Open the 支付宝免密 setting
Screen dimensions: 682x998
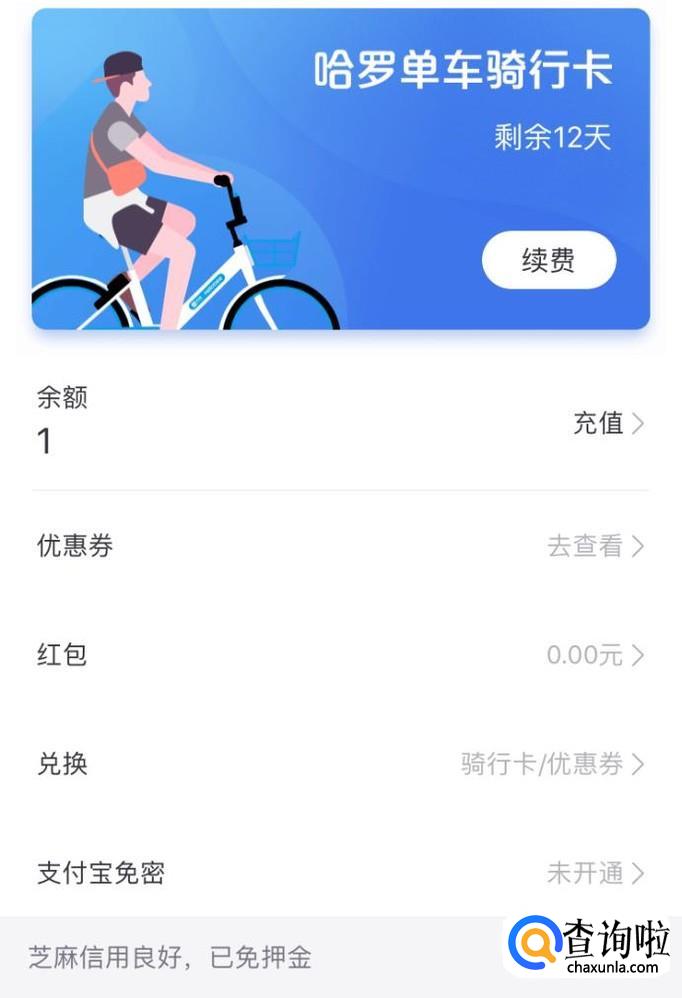(340, 873)
